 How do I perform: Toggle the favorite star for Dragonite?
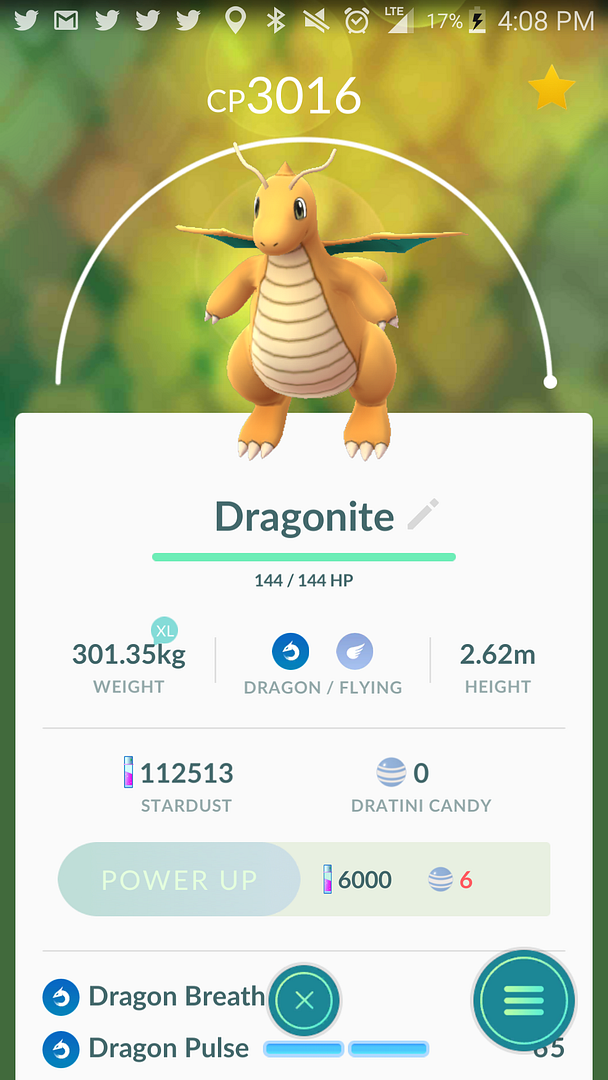click(551, 89)
